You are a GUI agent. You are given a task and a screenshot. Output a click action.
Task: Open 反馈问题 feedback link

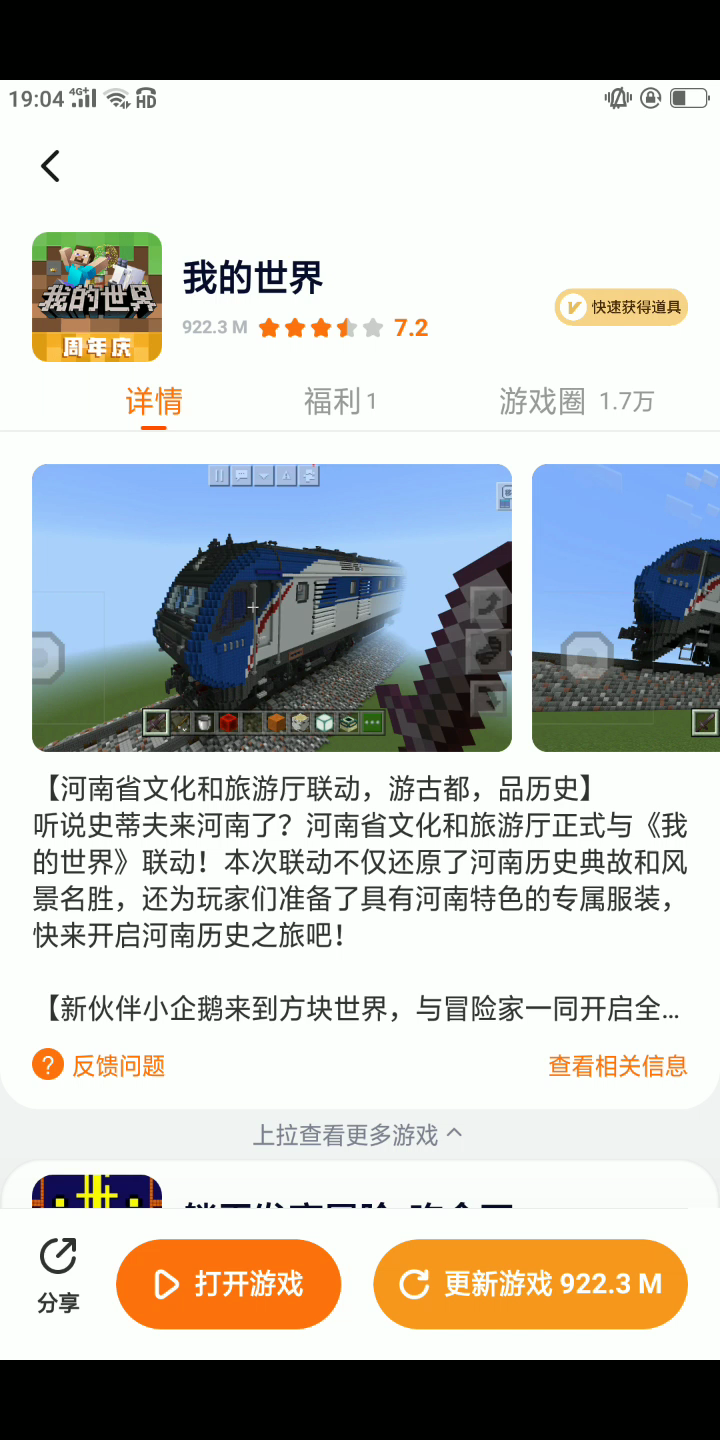tap(99, 1065)
